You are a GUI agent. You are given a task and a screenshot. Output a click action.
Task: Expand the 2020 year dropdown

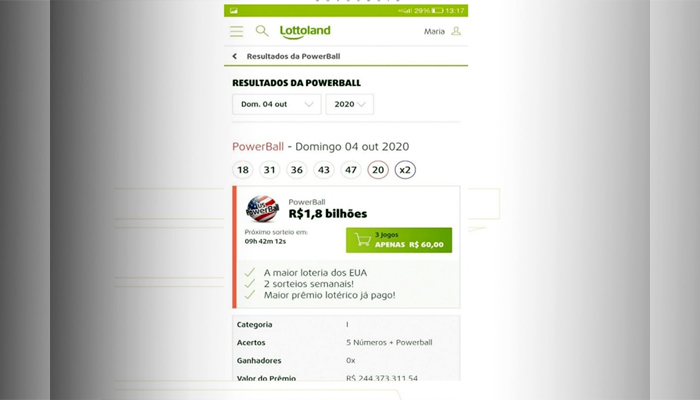[x=349, y=104]
